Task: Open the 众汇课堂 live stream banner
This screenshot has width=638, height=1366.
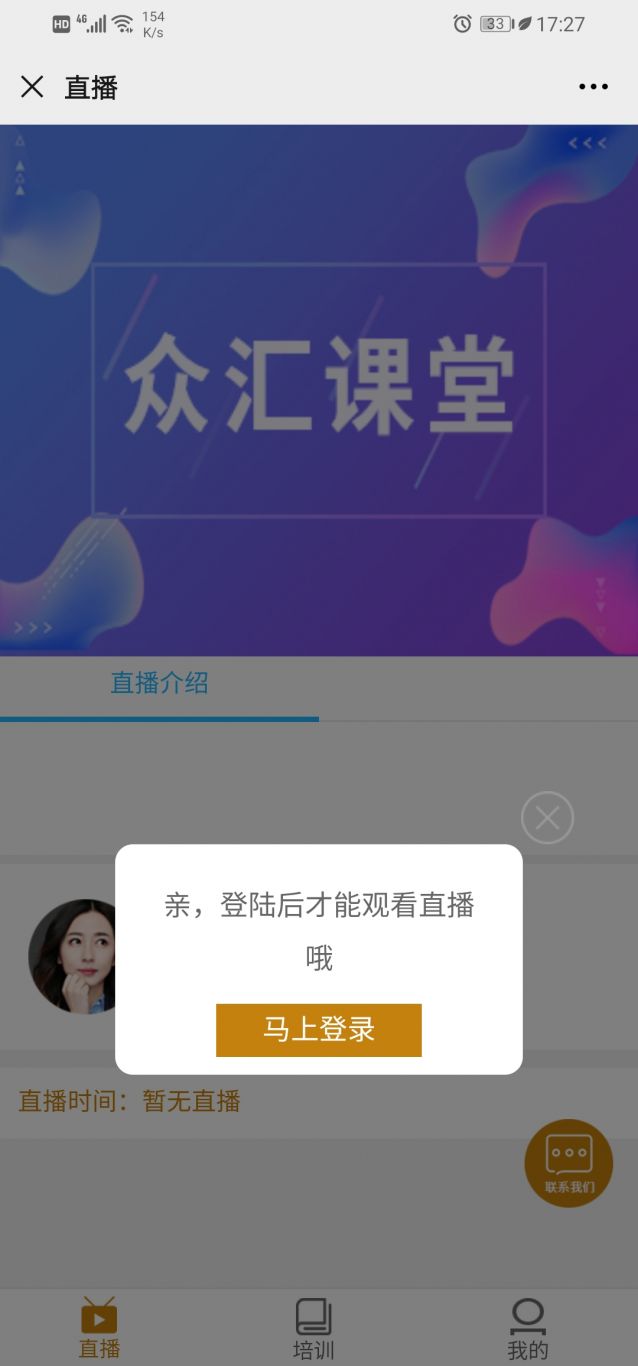Action: (318, 390)
